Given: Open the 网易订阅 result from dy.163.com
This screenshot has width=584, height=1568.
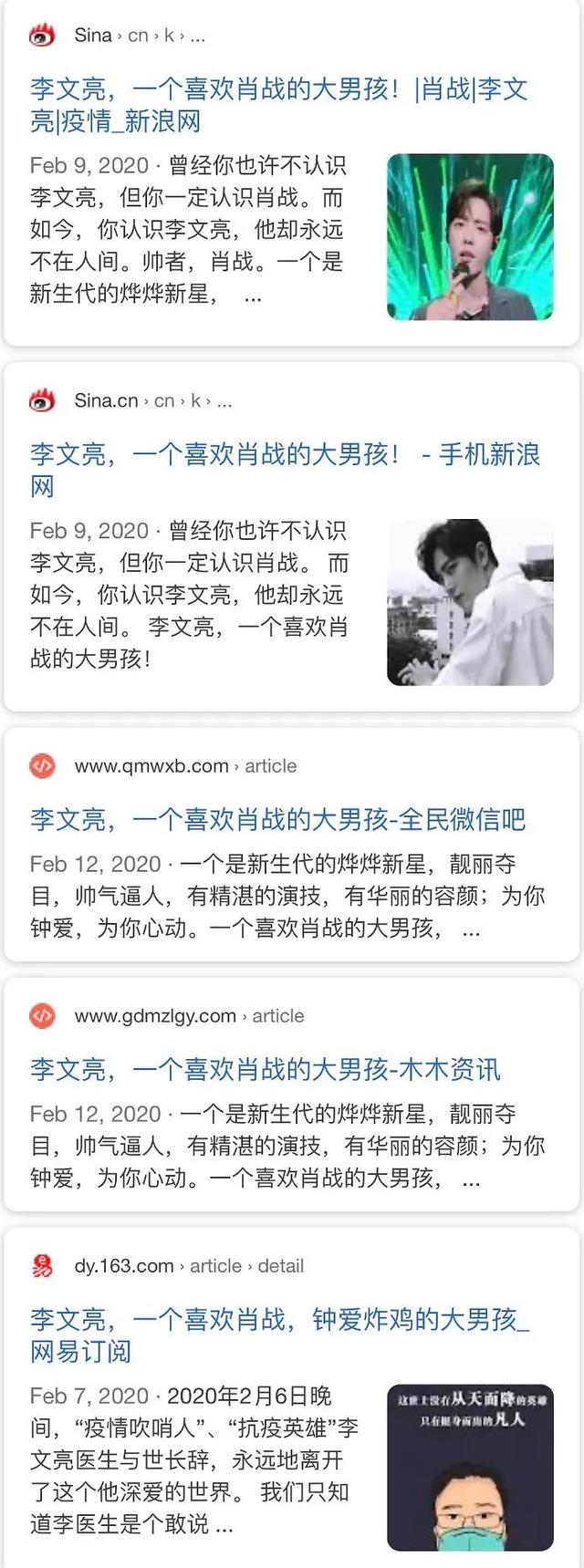Looking at the screenshot, I should coord(279,1334).
